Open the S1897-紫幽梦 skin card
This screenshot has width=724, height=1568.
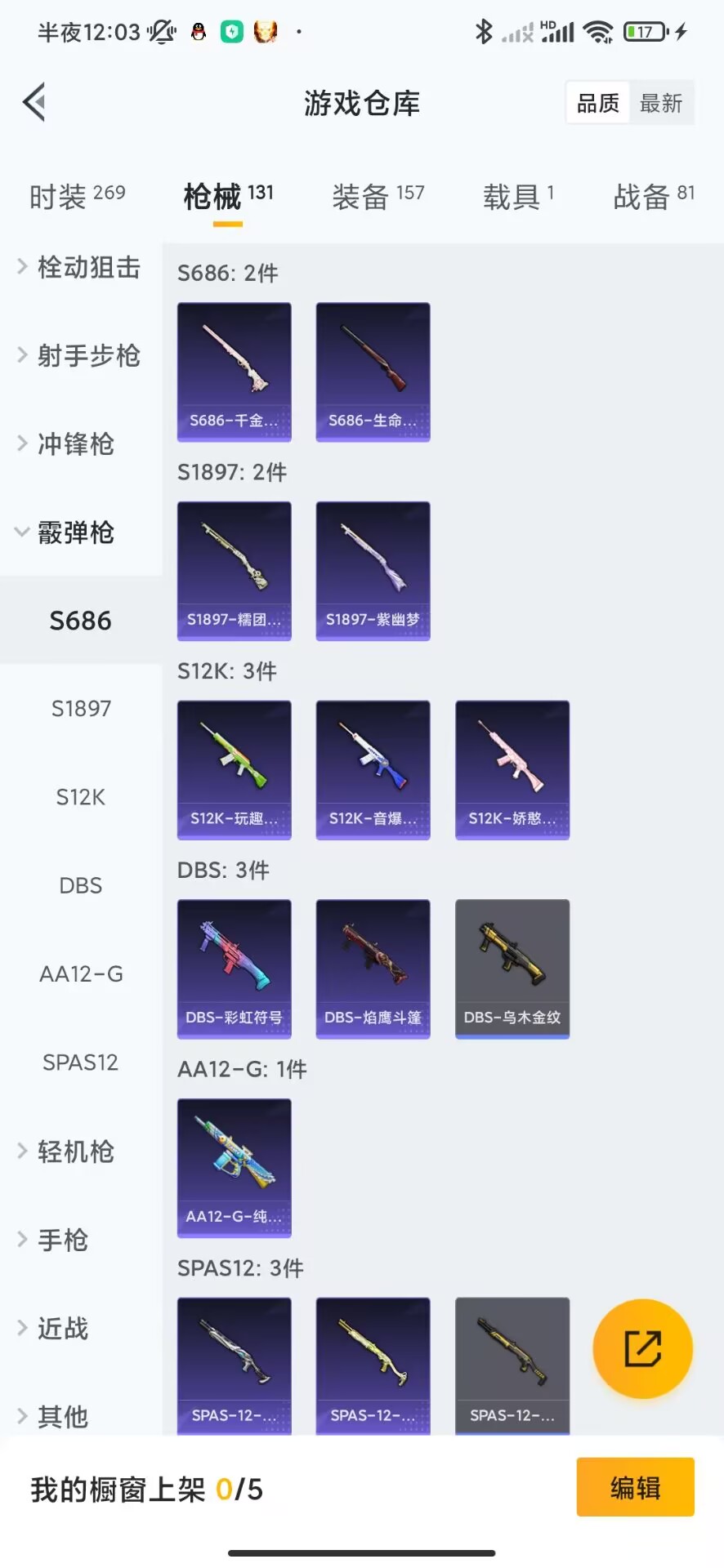point(373,571)
